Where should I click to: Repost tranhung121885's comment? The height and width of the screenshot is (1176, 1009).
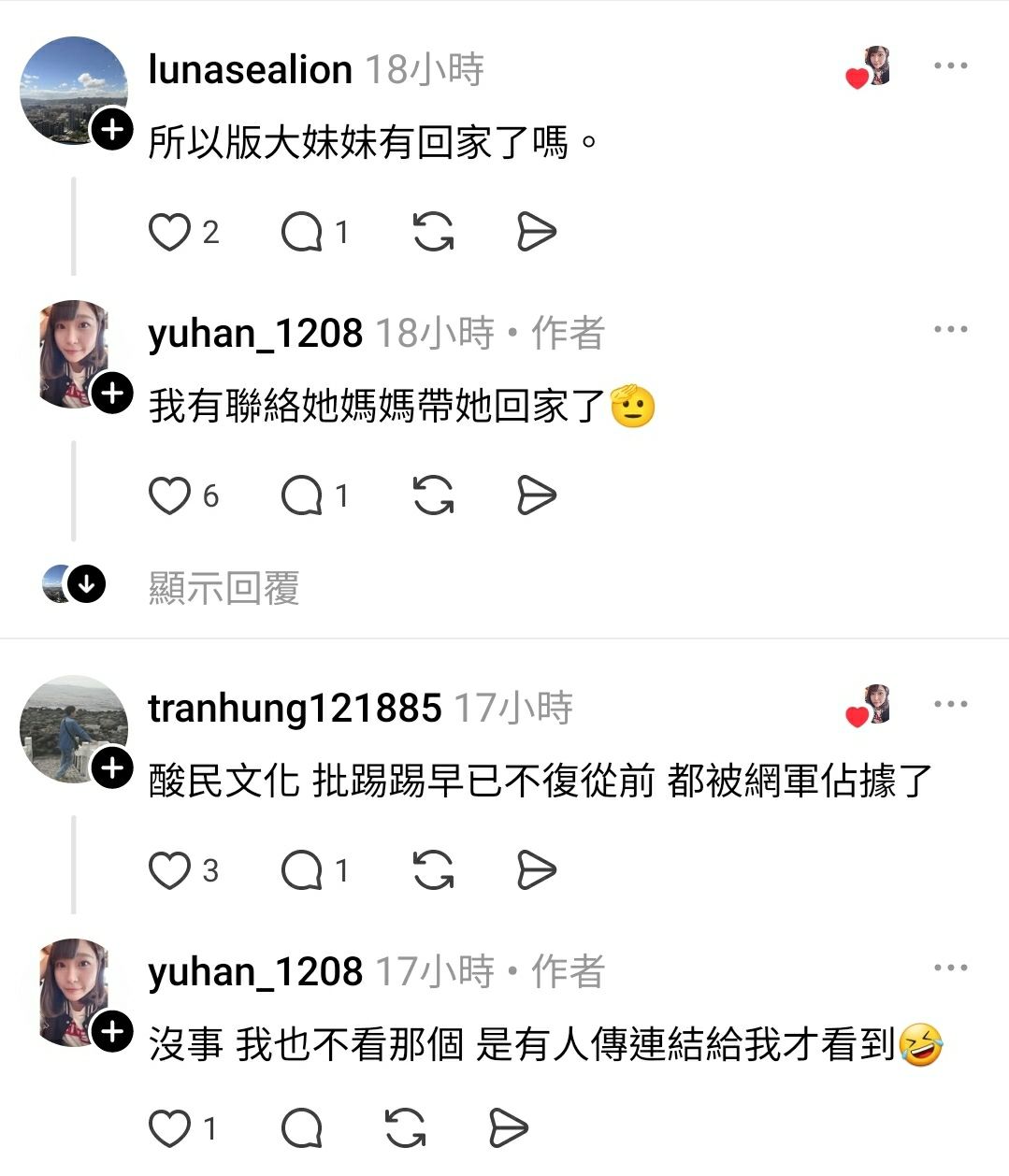pos(433,870)
